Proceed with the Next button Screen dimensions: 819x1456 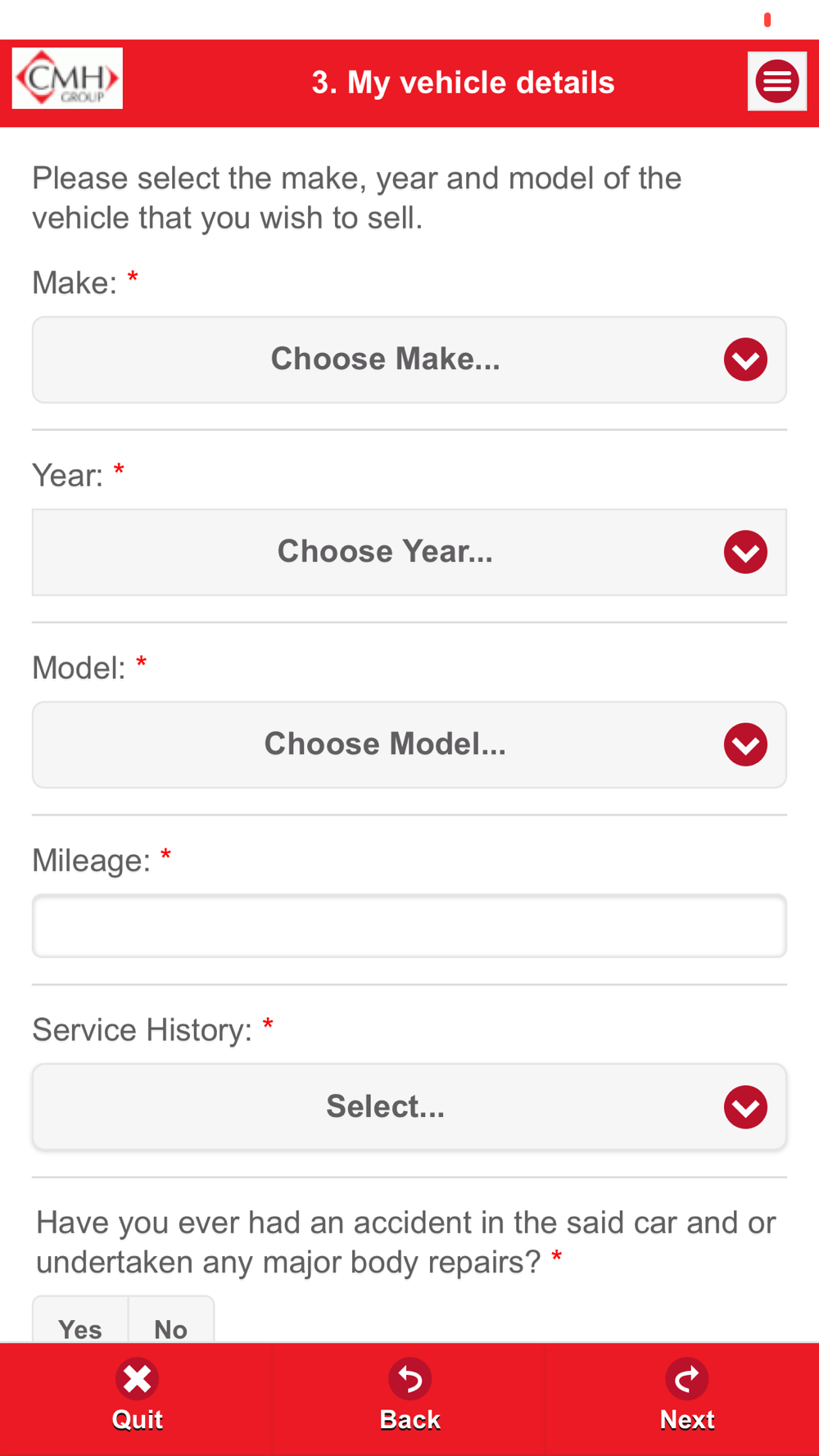(x=686, y=1399)
